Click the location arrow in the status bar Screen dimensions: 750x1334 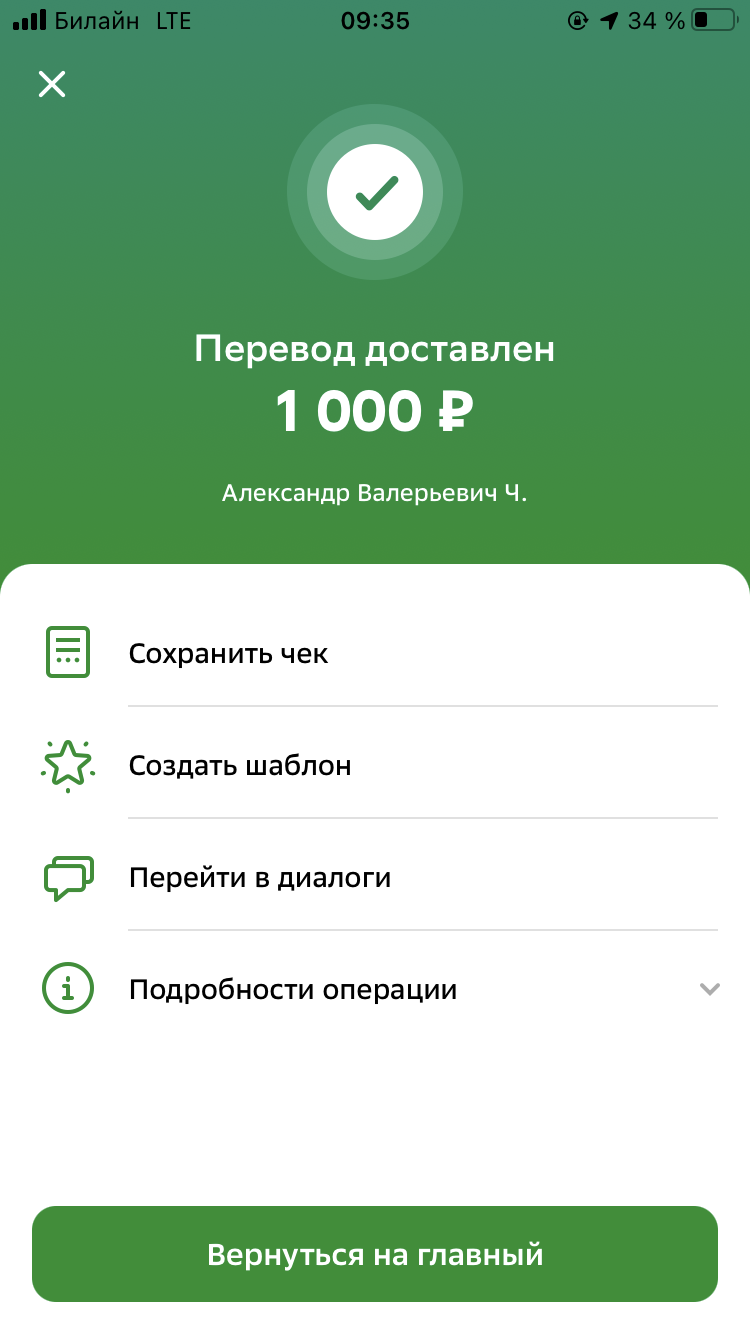coord(611,19)
